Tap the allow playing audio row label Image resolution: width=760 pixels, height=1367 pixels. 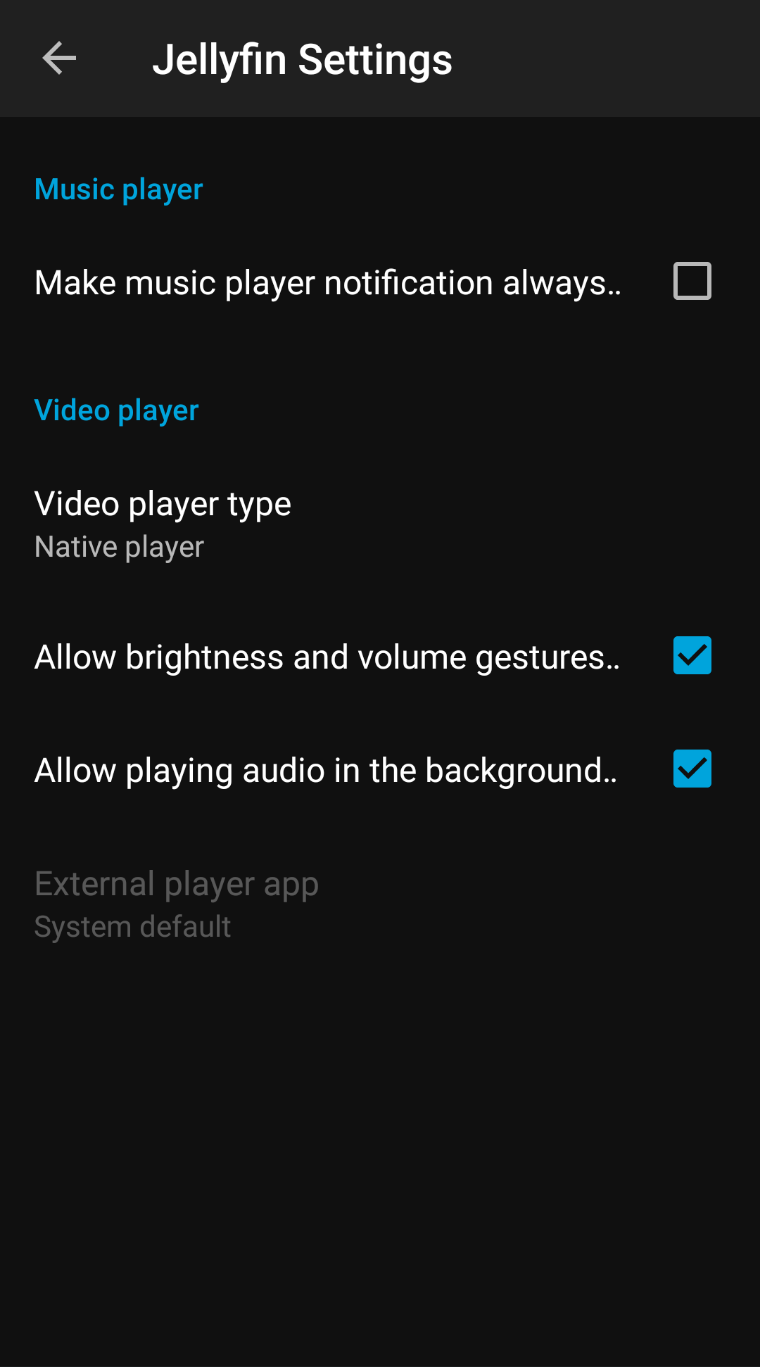pyautogui.click(x=328, y=769)
